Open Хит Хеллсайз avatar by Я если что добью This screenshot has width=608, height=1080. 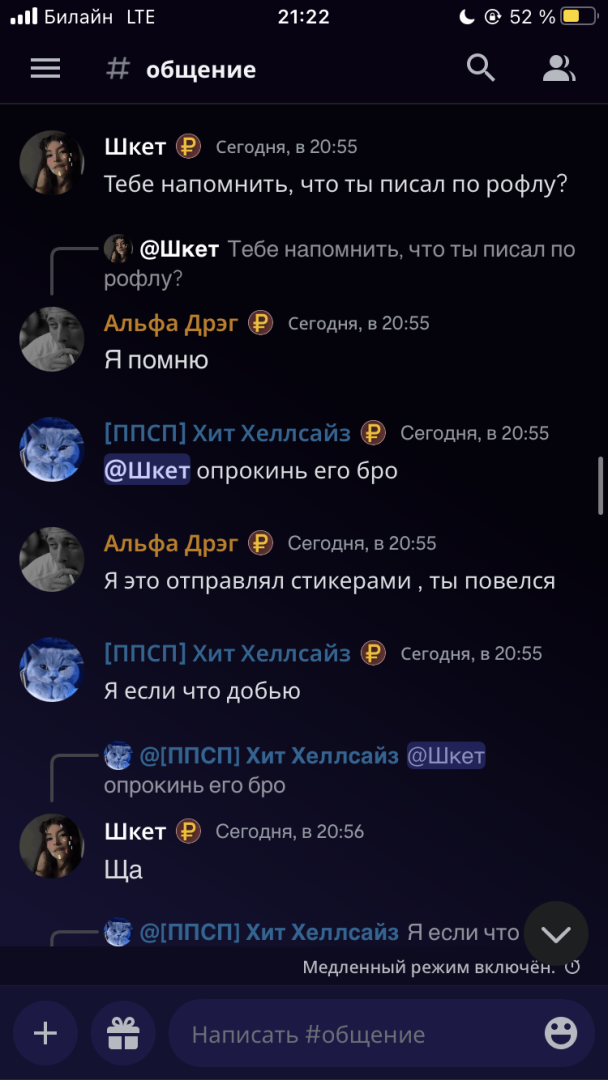[52, 669]
